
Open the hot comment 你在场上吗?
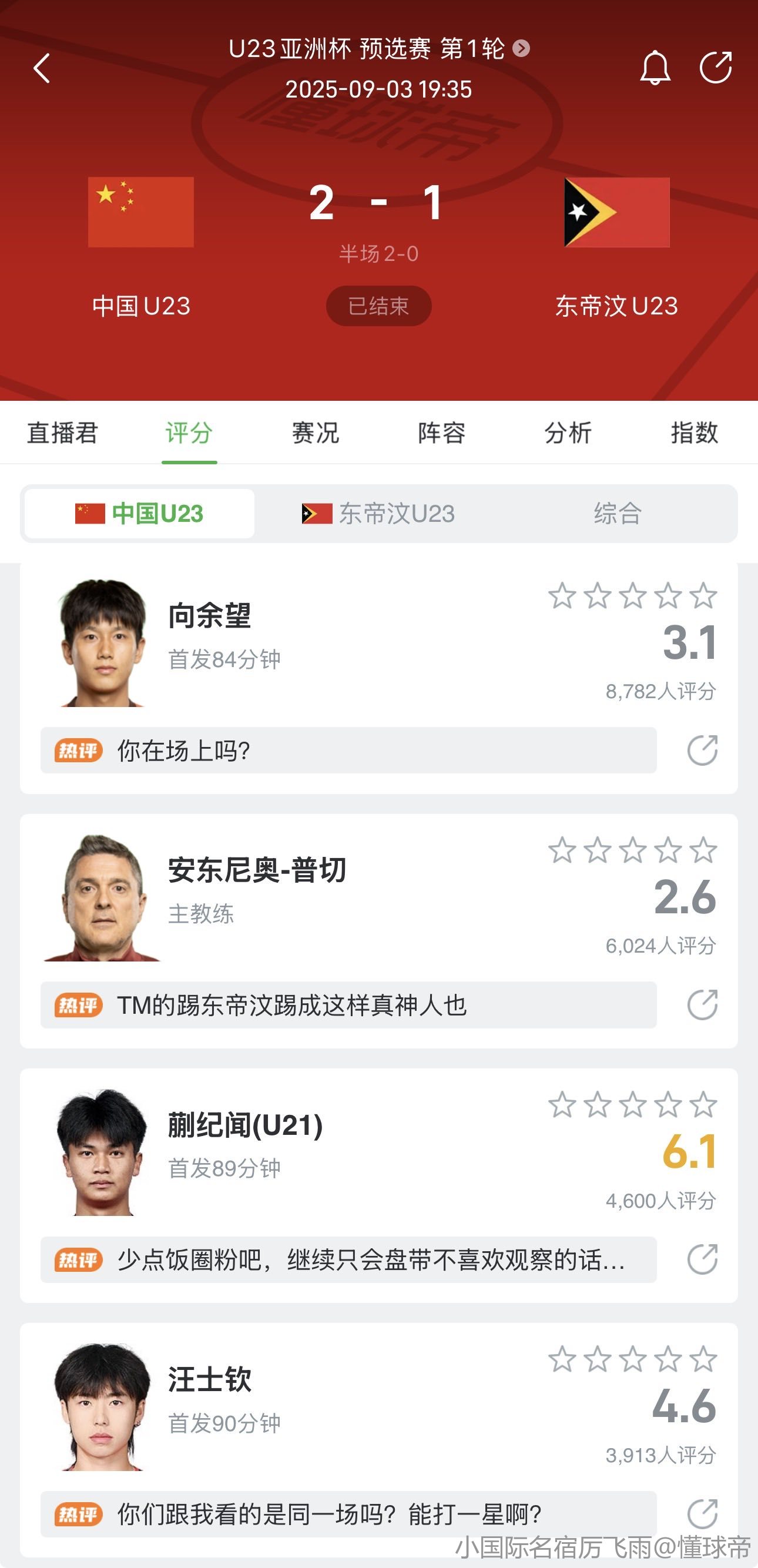(x=348, y=751)
